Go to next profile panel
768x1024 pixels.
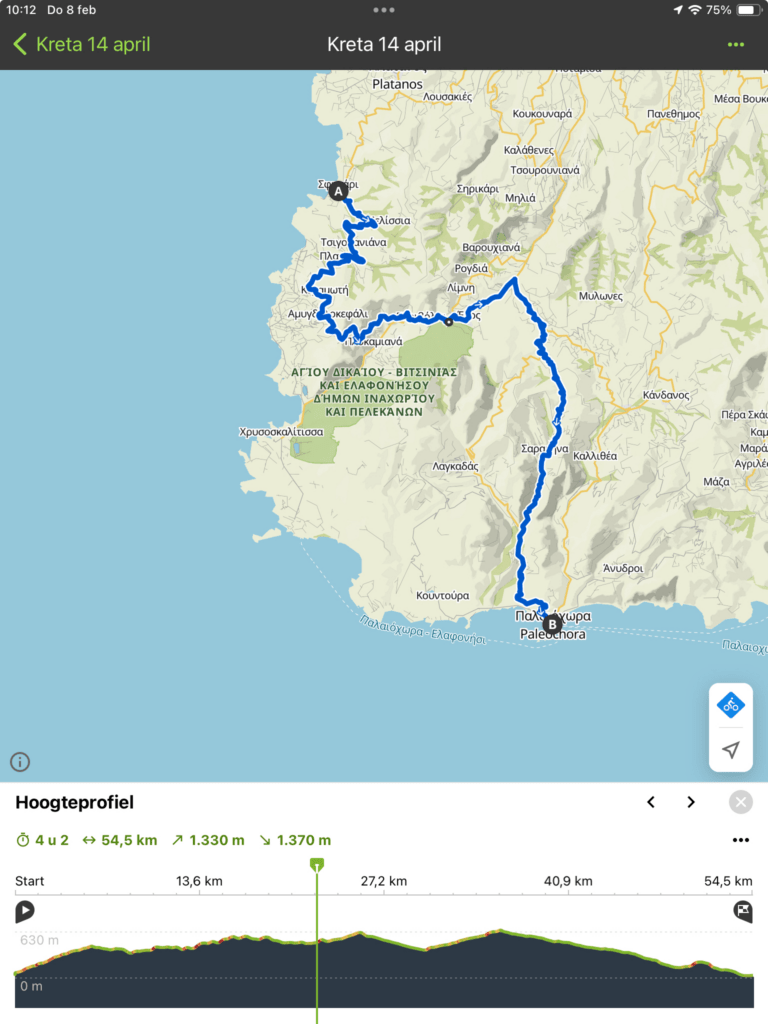click(691, 802)
